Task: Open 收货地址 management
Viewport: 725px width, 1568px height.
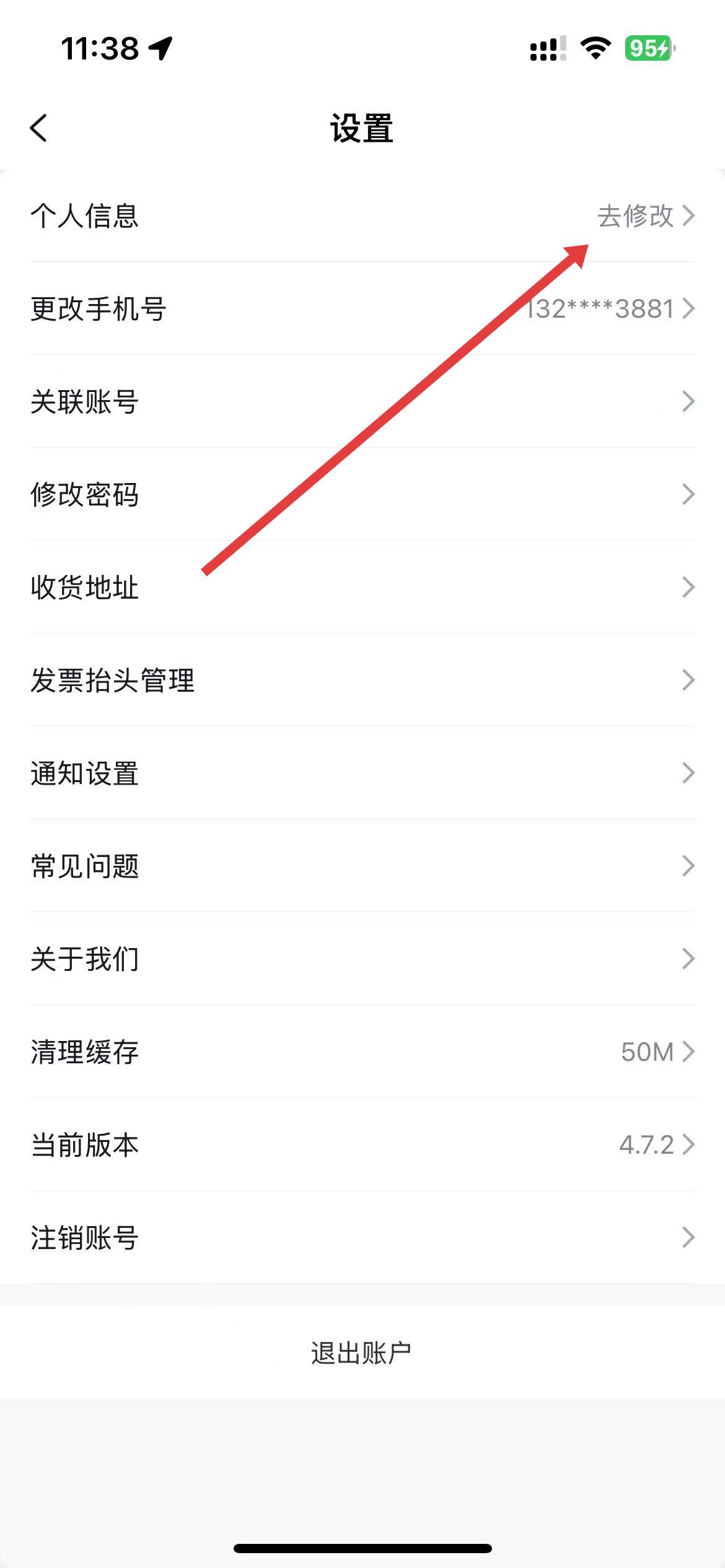Action: coord(362,587)
